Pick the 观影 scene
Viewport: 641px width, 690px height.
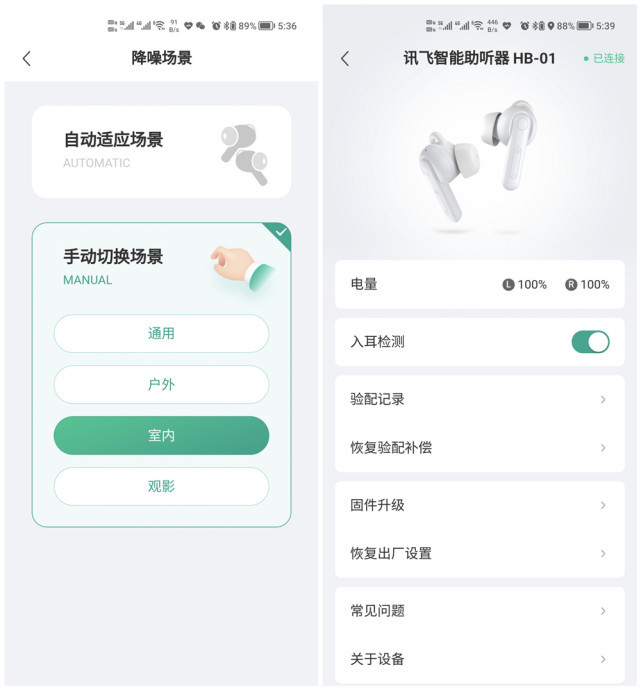(x=161, y=487)
